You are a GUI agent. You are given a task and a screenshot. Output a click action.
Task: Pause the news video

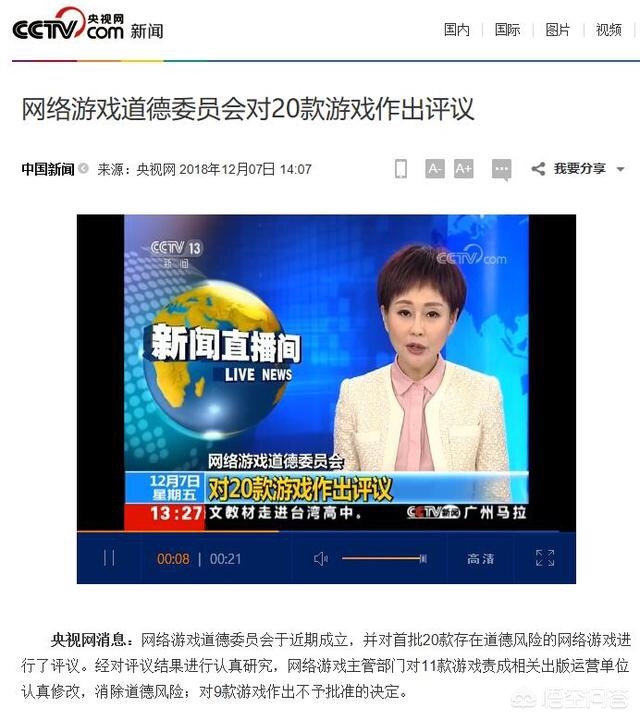(x=109, y=558)
